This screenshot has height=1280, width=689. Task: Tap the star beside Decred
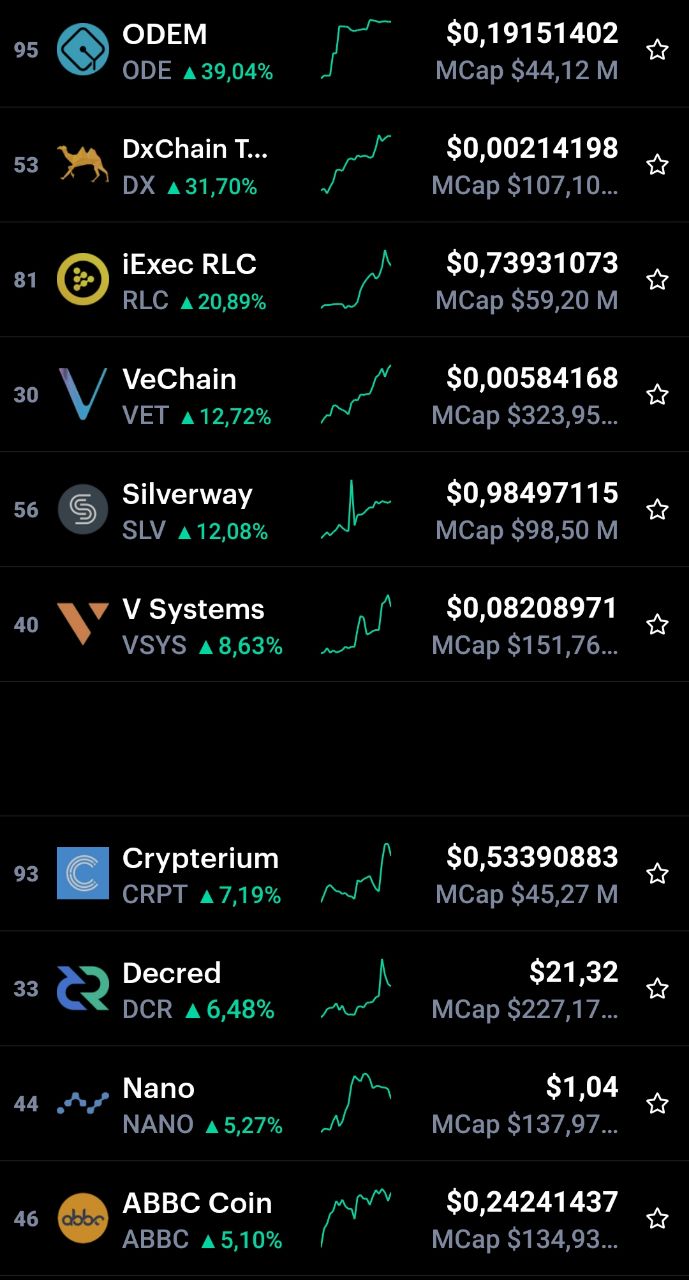pos(657,989)
